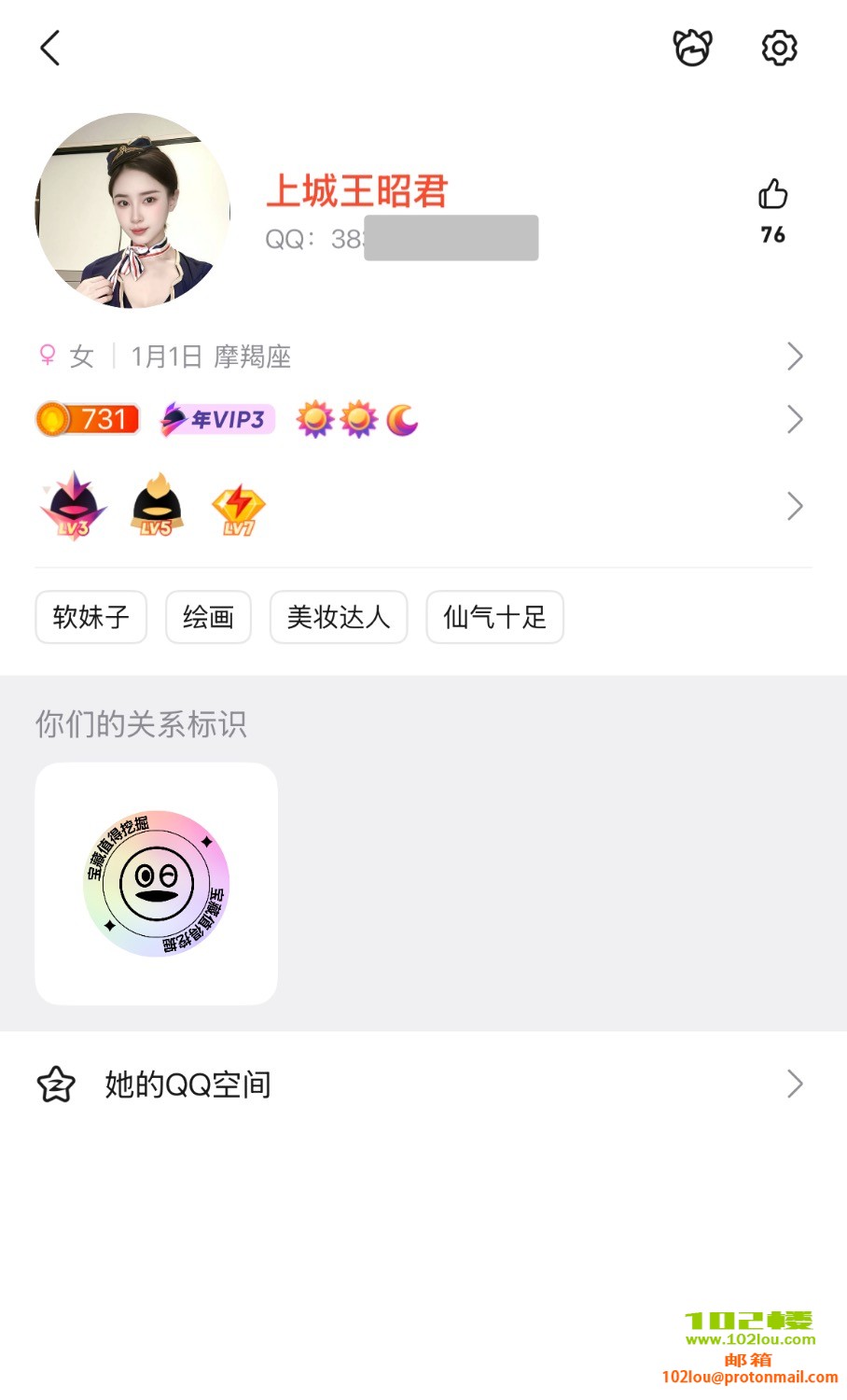Viewport: 847px width, 1400px height.
Task: Select the 仙气十足 tag
Action: click(494, 617)
